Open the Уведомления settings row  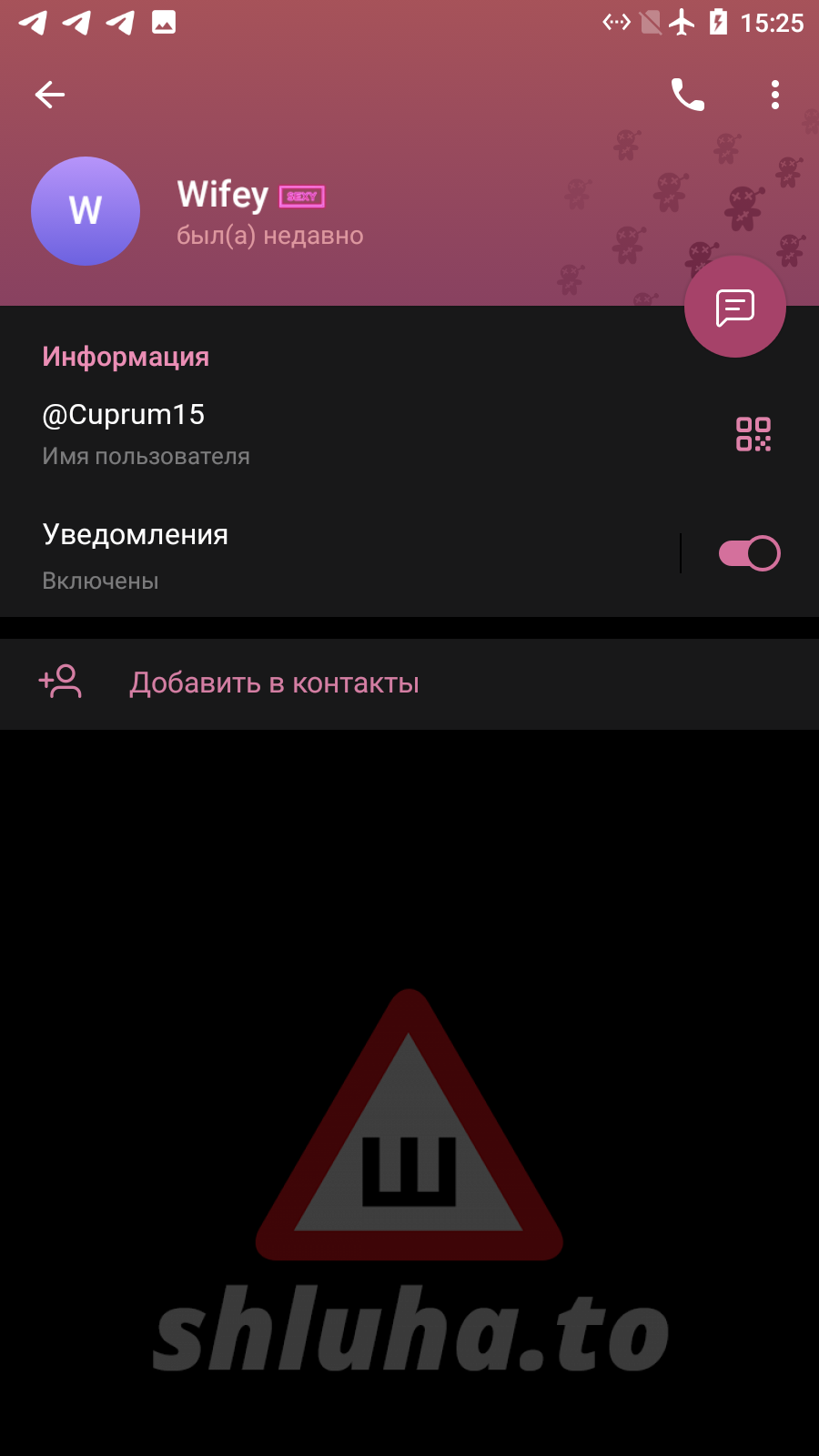[318, 554]
